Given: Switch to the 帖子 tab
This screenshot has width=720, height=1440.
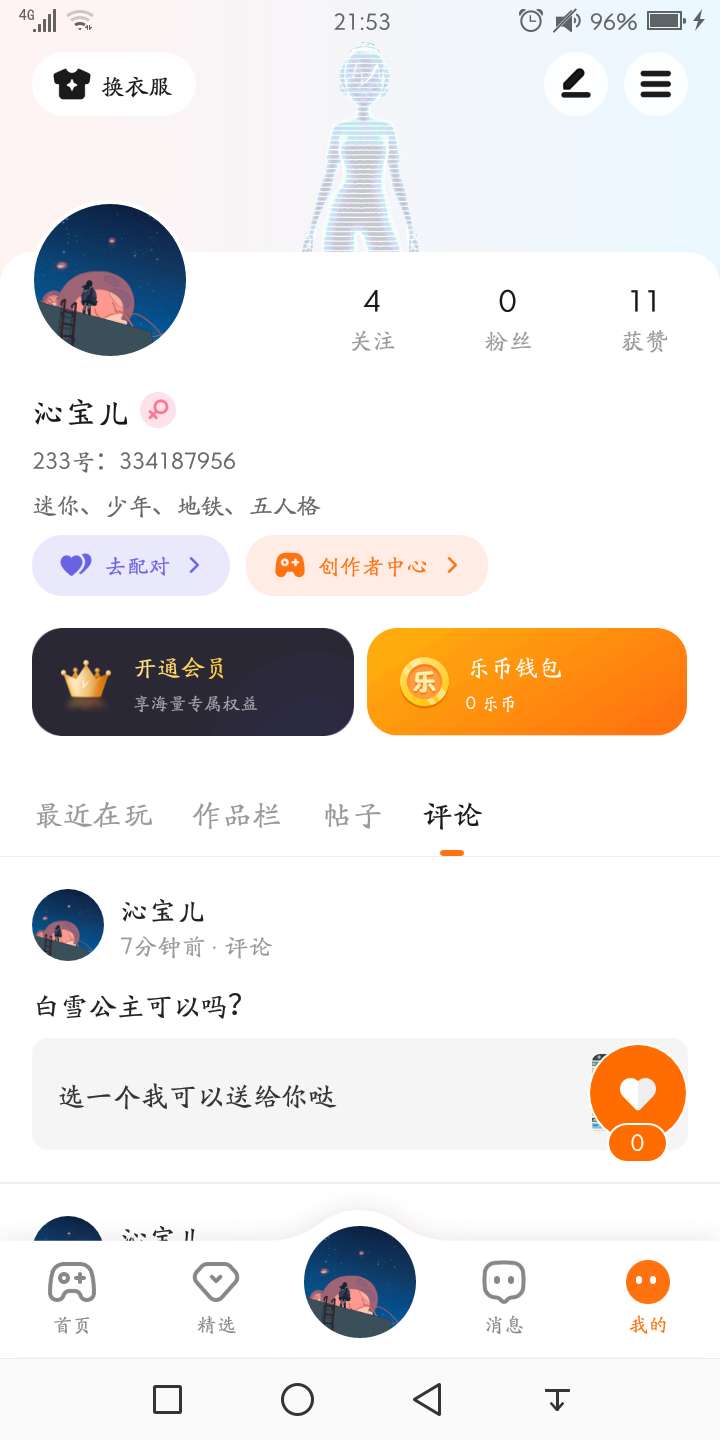Looking at the screenshot, I should [x=353, y=816].
